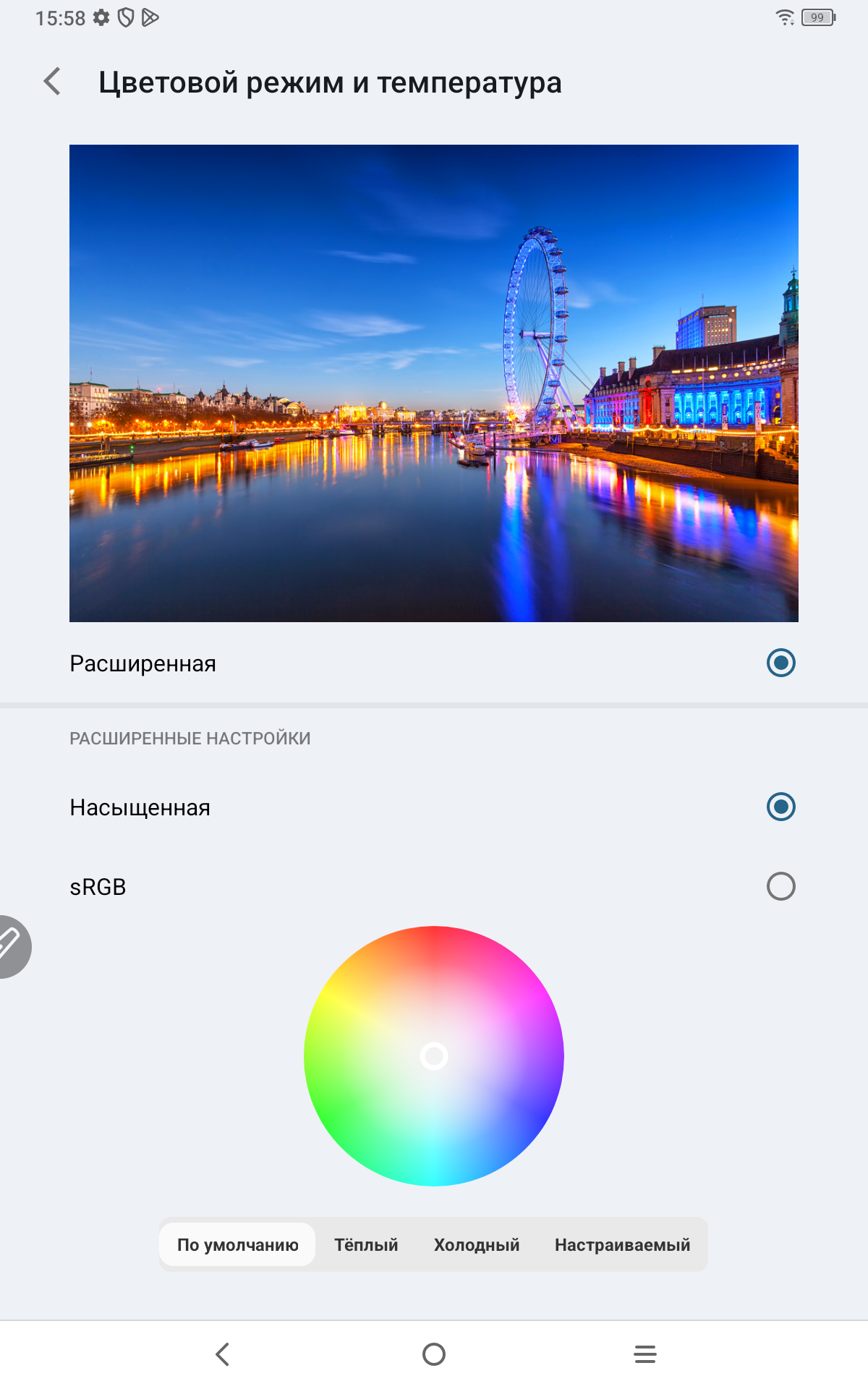Tap the color wheel center point
The height and width of the screenshot is (1389, 868).
(434, 1056)
